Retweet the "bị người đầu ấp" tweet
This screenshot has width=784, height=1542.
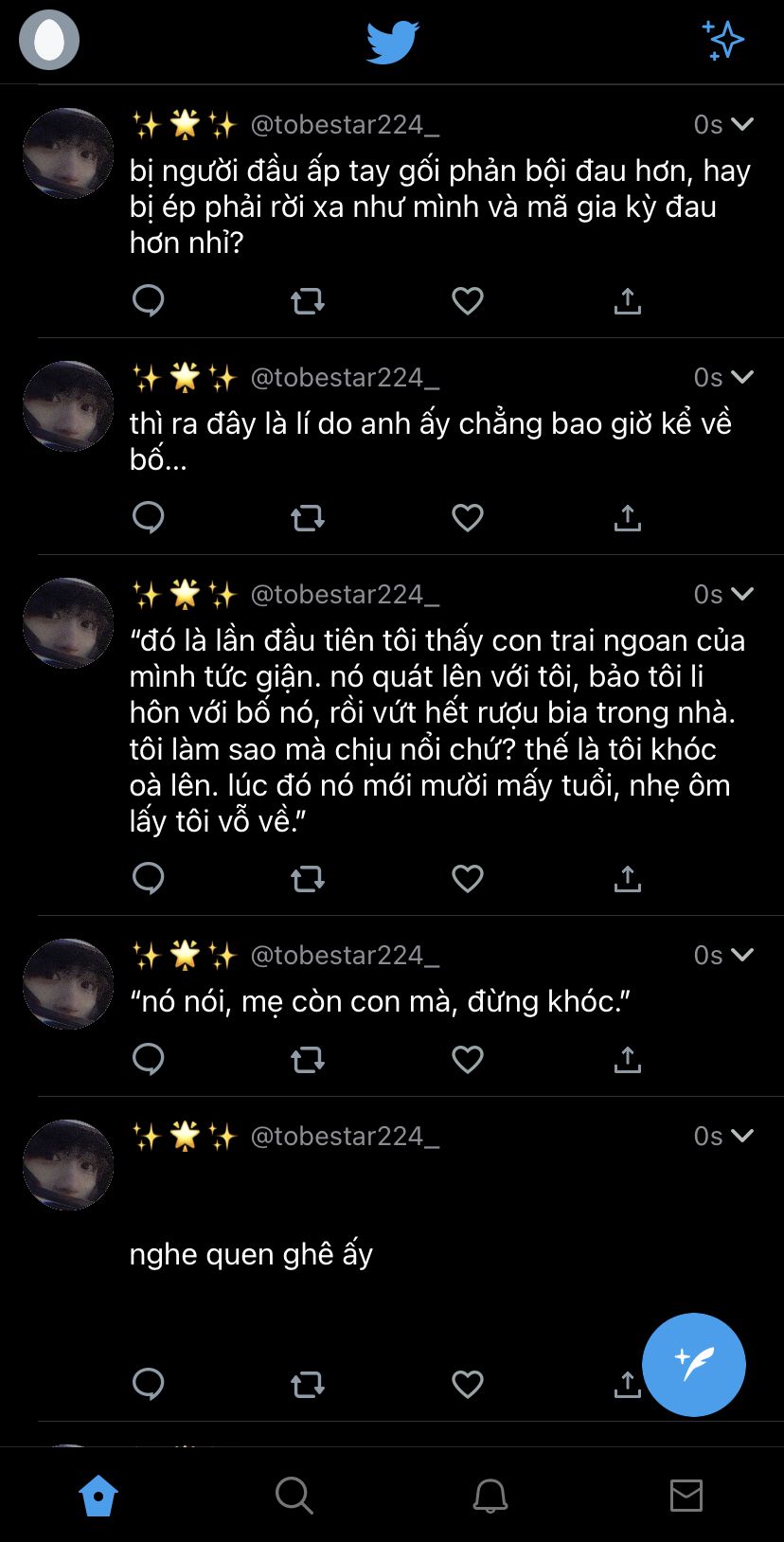[x=307, y=301]
